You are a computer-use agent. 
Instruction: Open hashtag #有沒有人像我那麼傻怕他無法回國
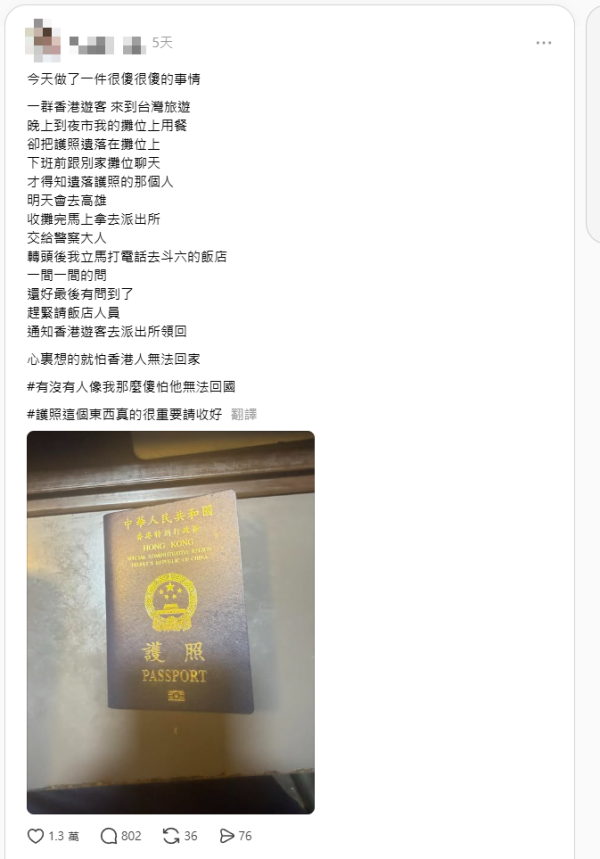coord(131,386)
